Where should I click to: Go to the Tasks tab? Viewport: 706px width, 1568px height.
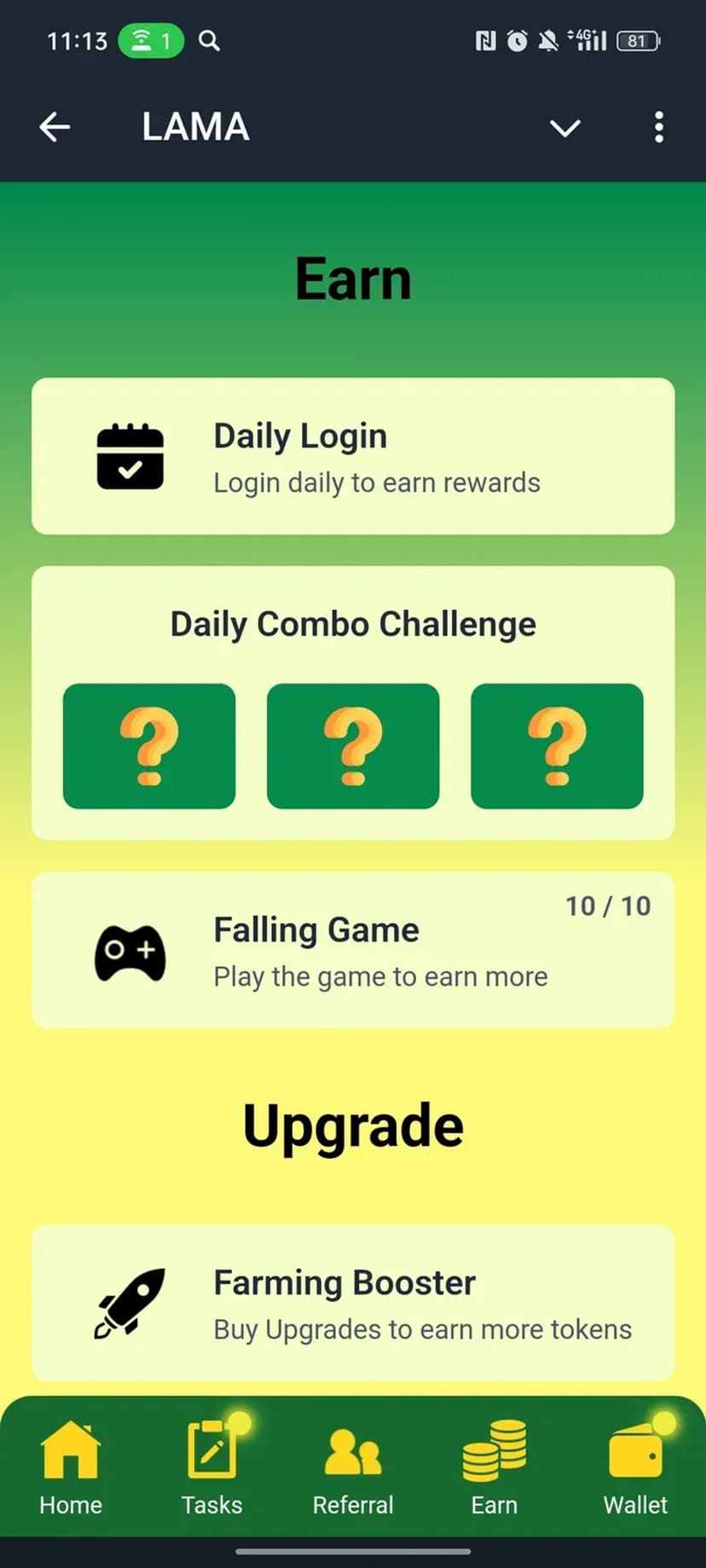pyautogui.click(x=211, y=1468)
